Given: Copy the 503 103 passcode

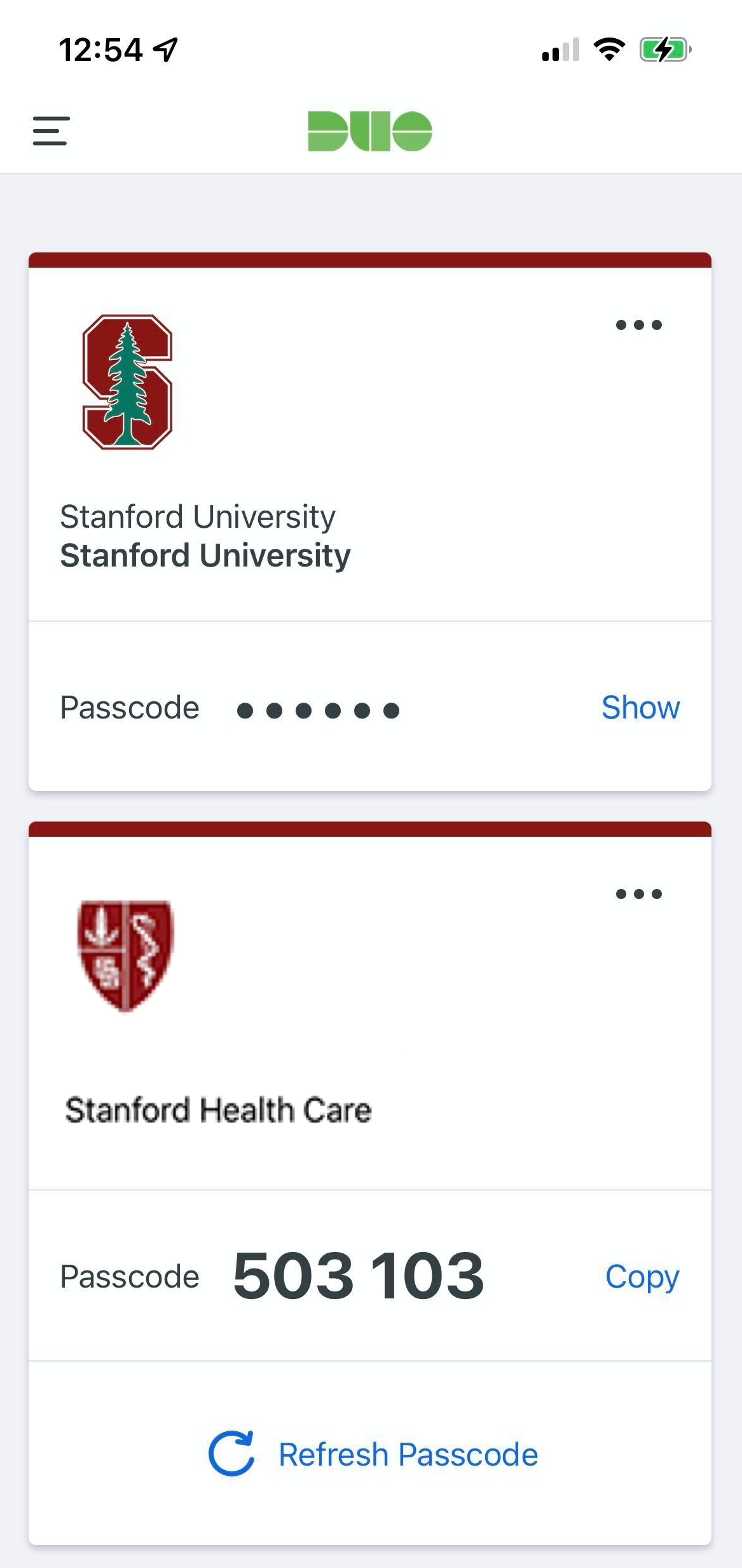Looking at the screenshot, I should tap(642, 1276).
